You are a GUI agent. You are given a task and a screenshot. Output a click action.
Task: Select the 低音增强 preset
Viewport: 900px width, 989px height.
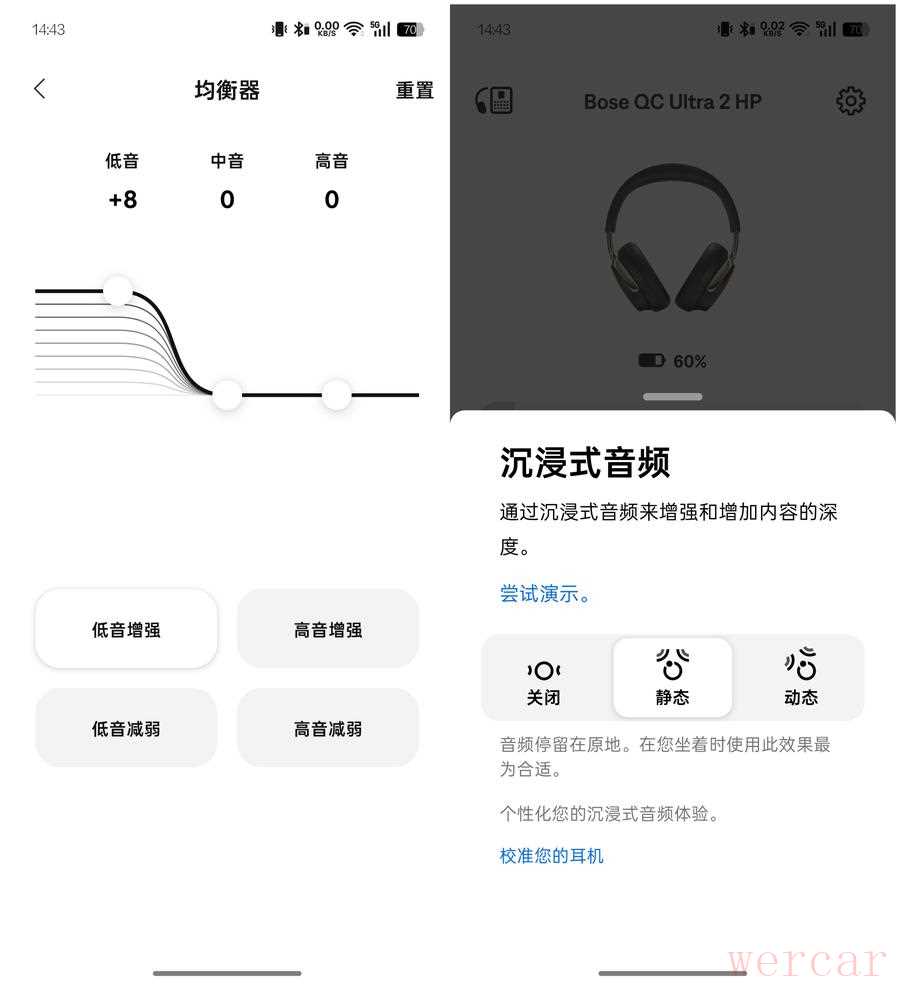126,629
